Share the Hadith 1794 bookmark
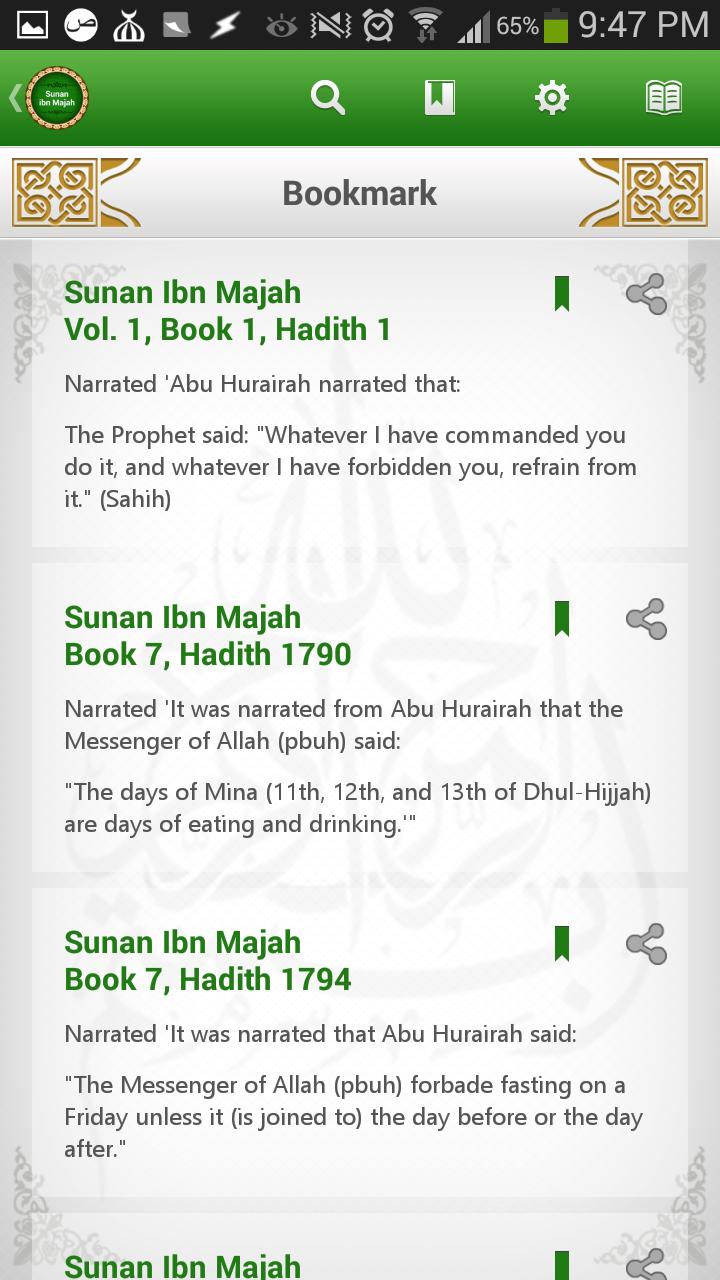 click(x=645, y=944)
